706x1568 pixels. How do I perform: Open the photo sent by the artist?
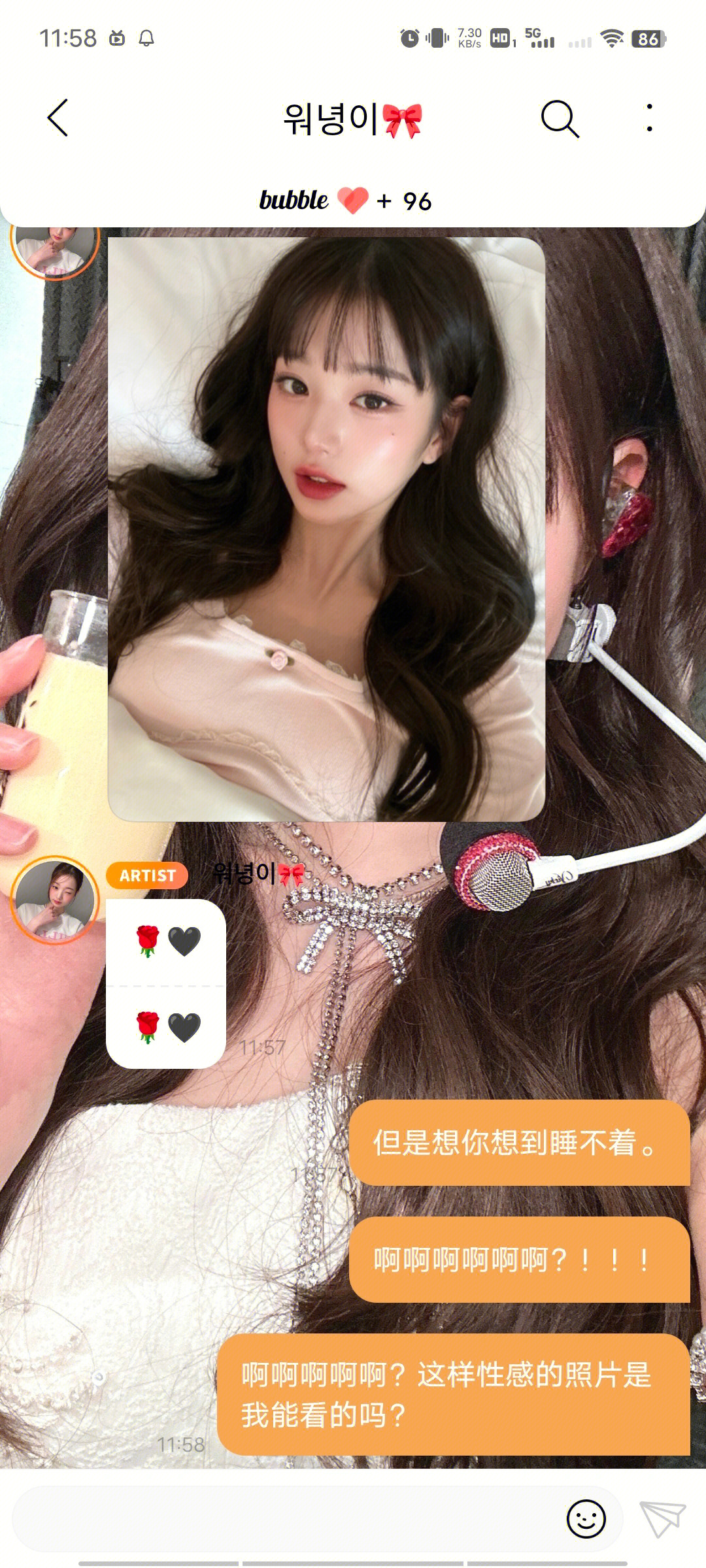326,529
